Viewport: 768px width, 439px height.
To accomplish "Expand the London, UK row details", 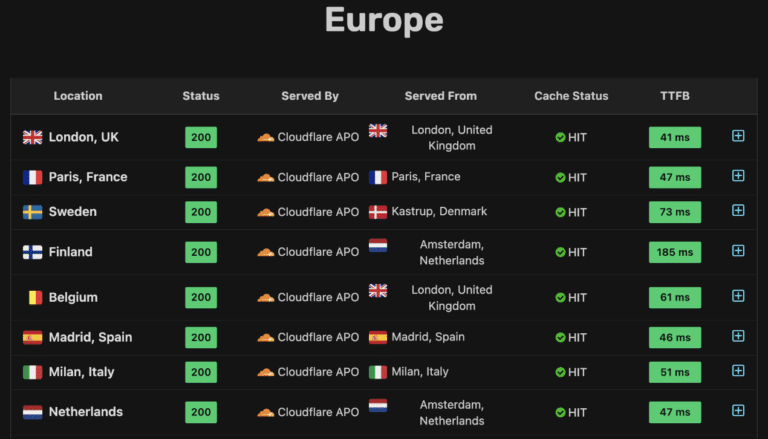I will (738, 136).
